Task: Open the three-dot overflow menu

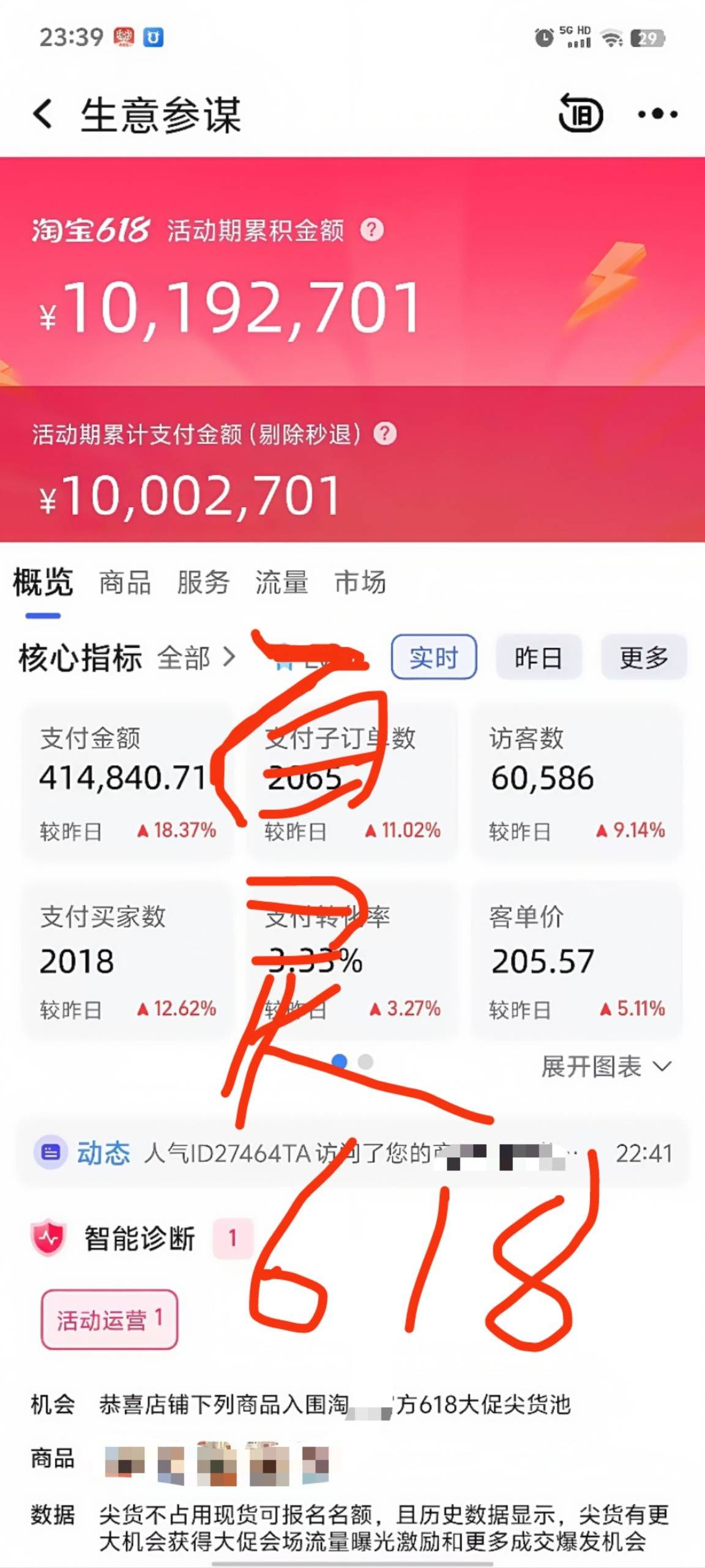Action: [x=657, y=114]
